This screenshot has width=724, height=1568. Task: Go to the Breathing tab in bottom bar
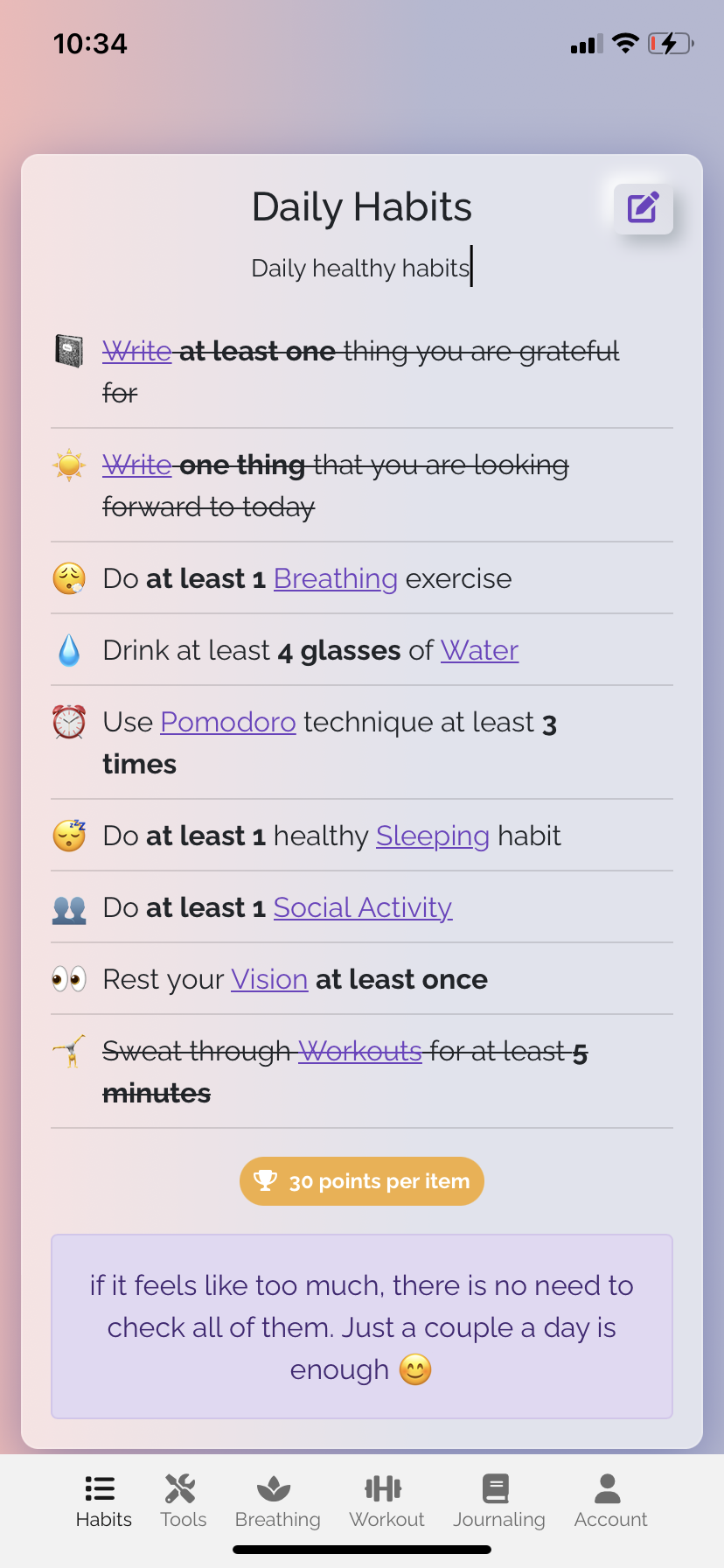(277, 1501)
